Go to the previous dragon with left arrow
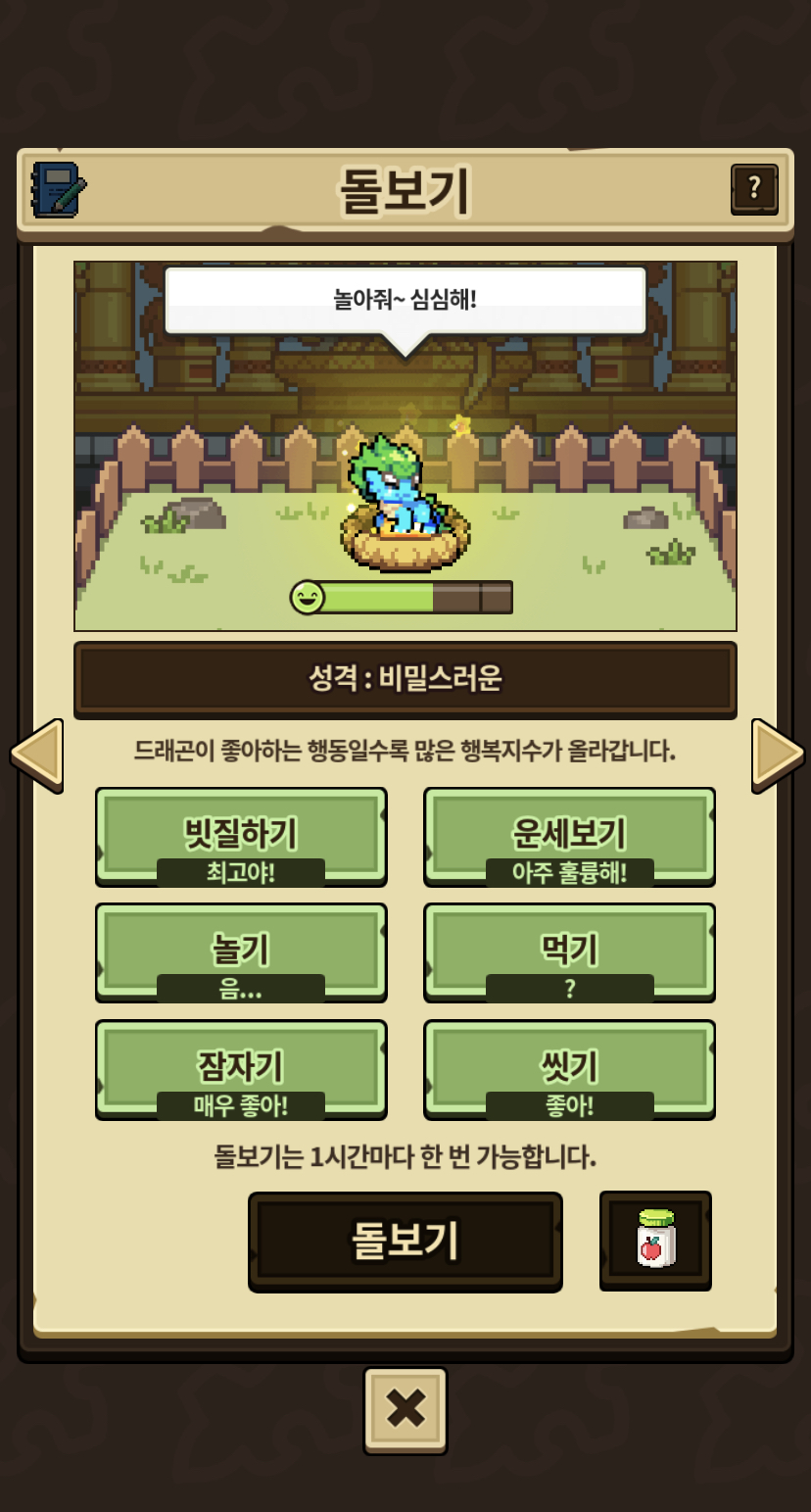Viewport: 811px width, 1512px height. [37, 755]
